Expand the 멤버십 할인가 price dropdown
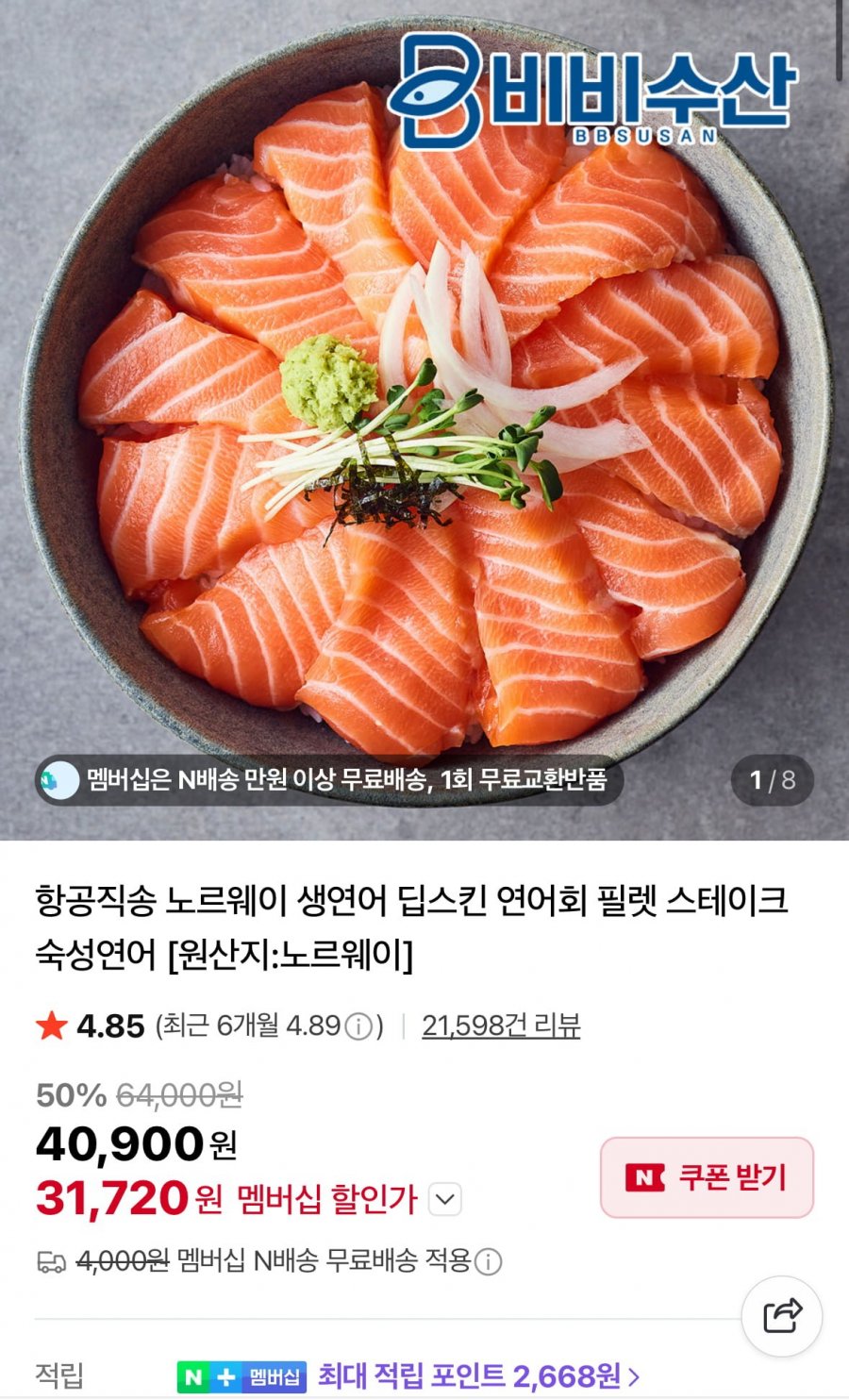The image size is (849, 1400). point(445,1200)
